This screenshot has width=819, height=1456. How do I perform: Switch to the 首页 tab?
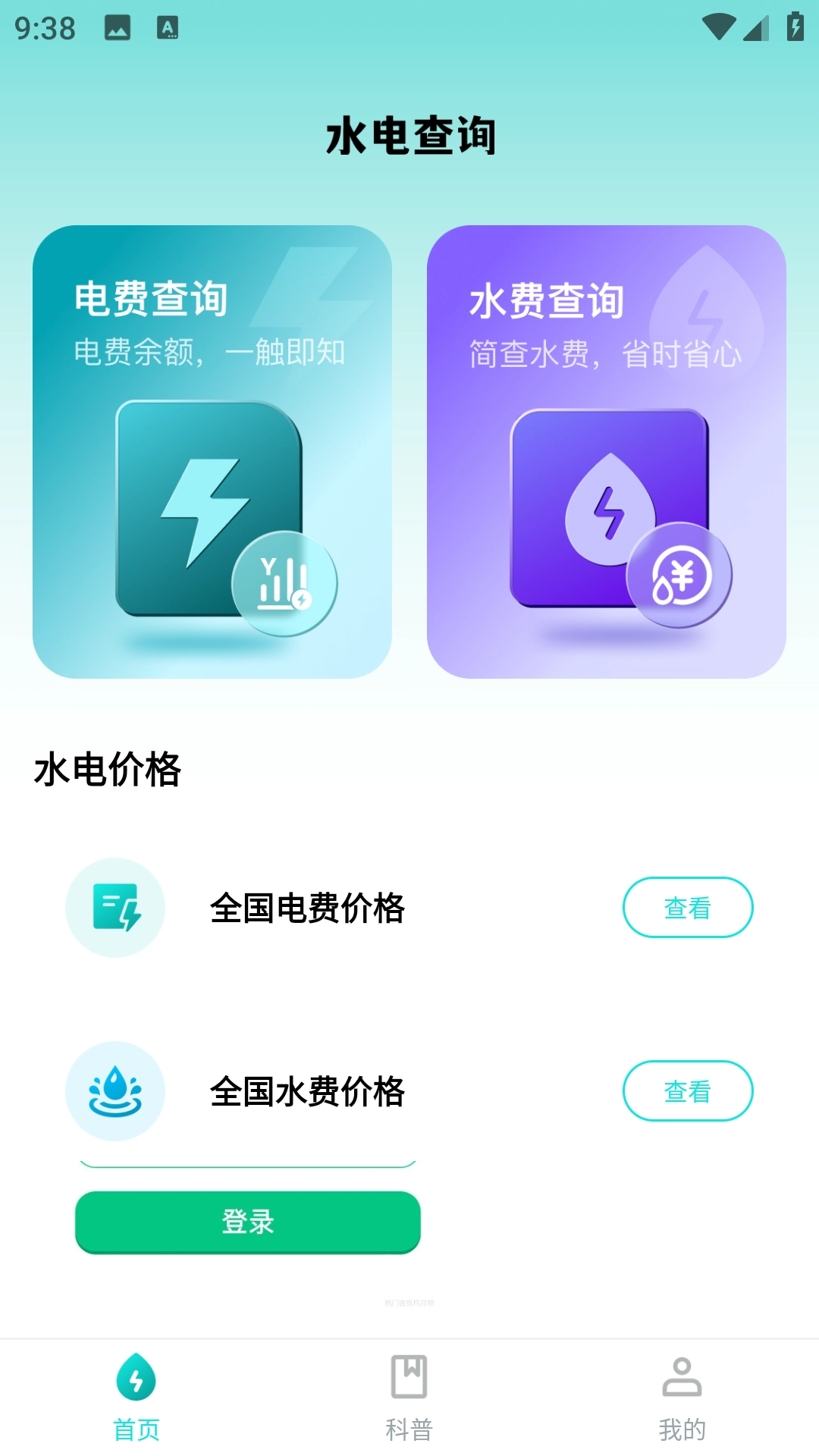(136, 1397)
